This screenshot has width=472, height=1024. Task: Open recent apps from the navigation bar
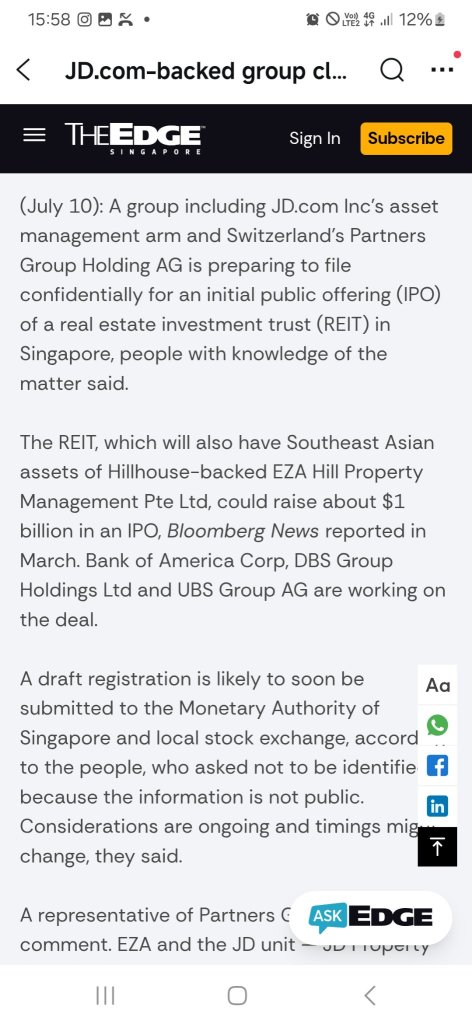105,995
